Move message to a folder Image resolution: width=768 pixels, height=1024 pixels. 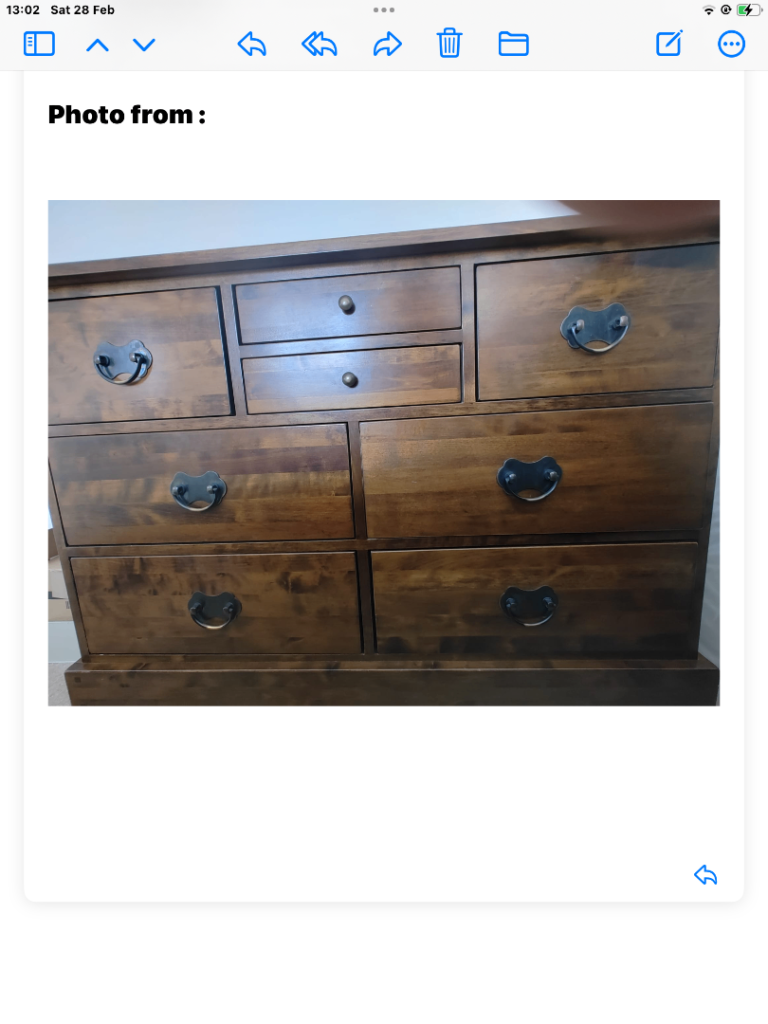pos(513,44)
